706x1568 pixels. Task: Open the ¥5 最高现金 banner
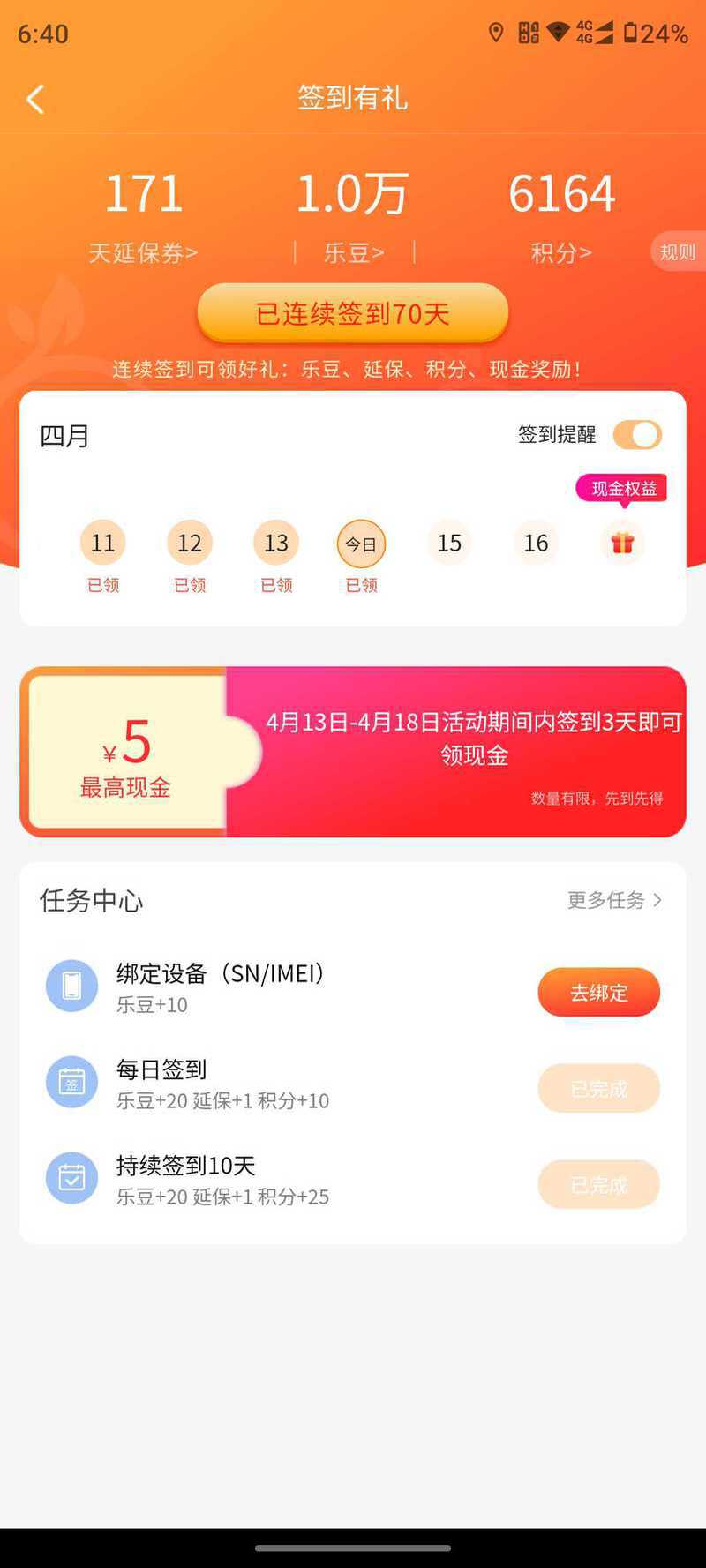[353, 752]
